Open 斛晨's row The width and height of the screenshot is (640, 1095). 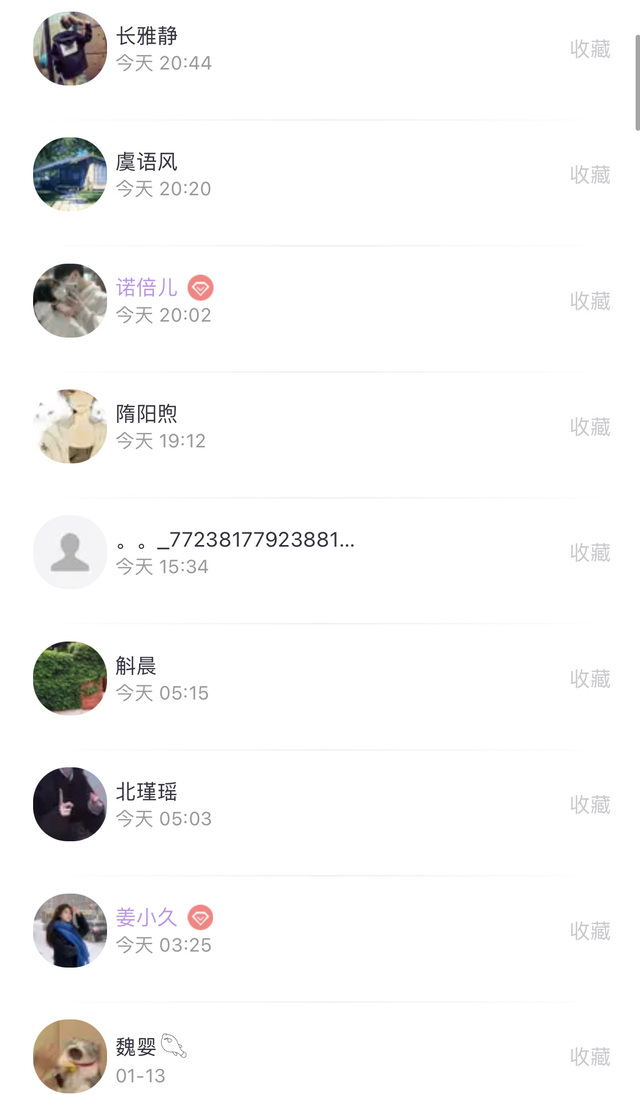click(320, 679)
